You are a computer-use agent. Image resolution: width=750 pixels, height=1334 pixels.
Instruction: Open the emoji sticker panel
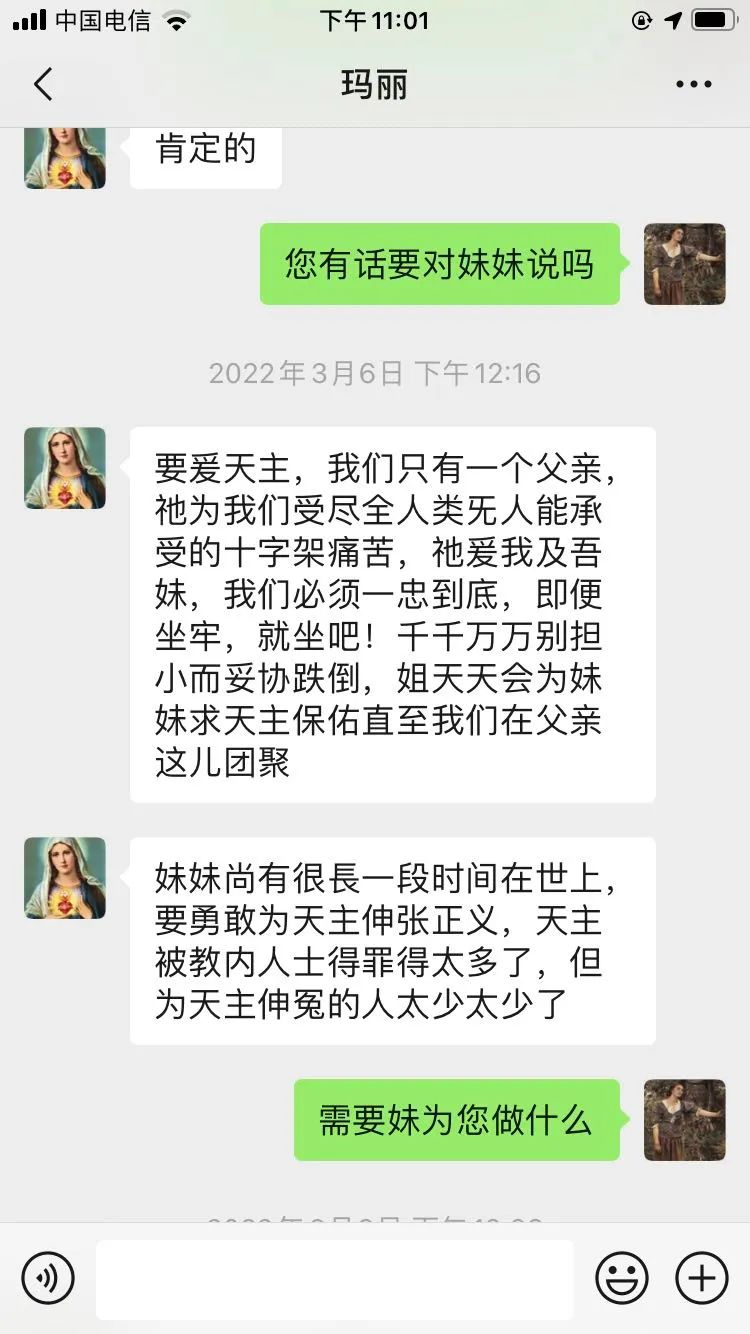coord(622,1277)
